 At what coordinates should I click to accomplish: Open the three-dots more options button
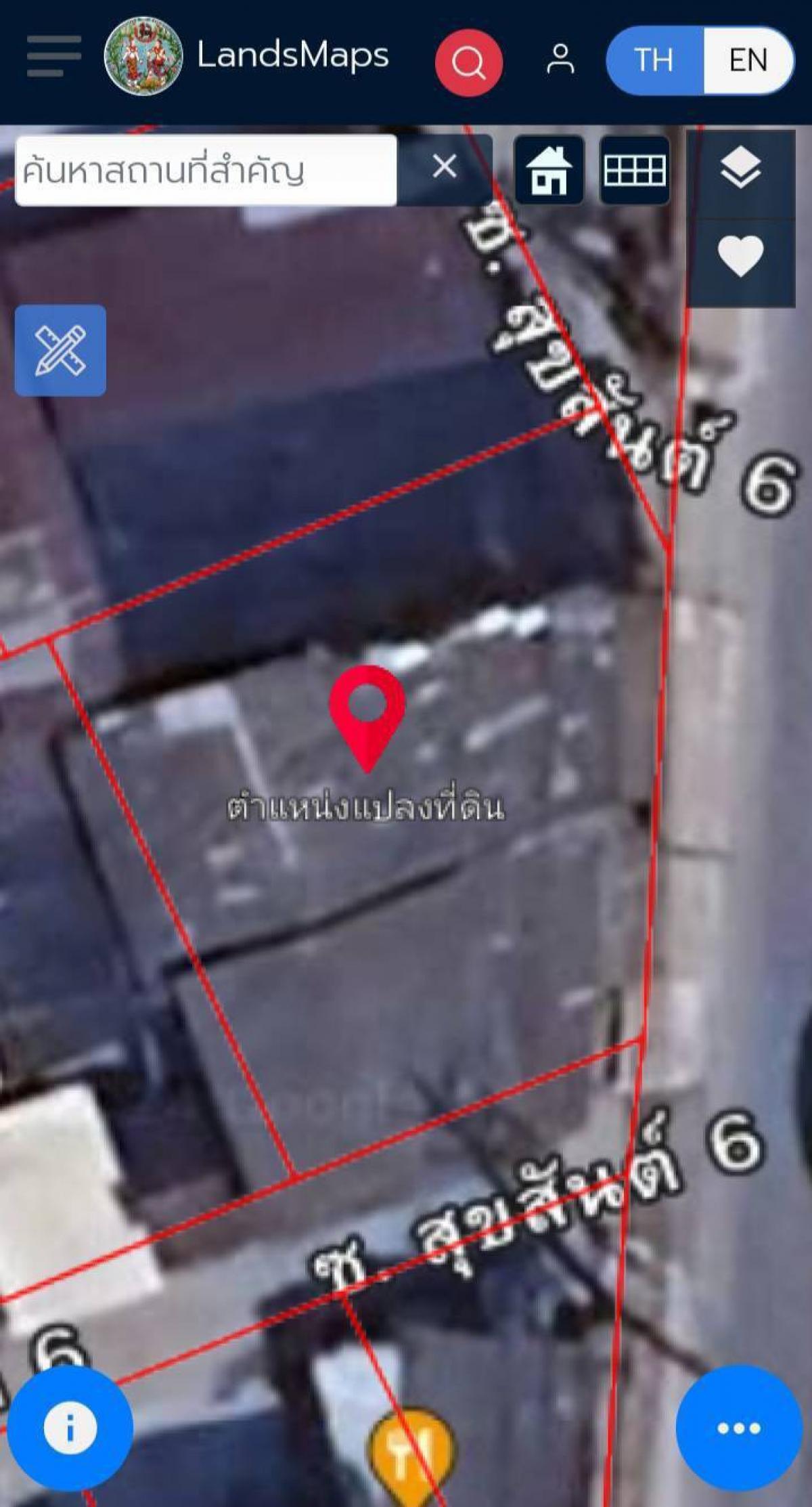738,1428
